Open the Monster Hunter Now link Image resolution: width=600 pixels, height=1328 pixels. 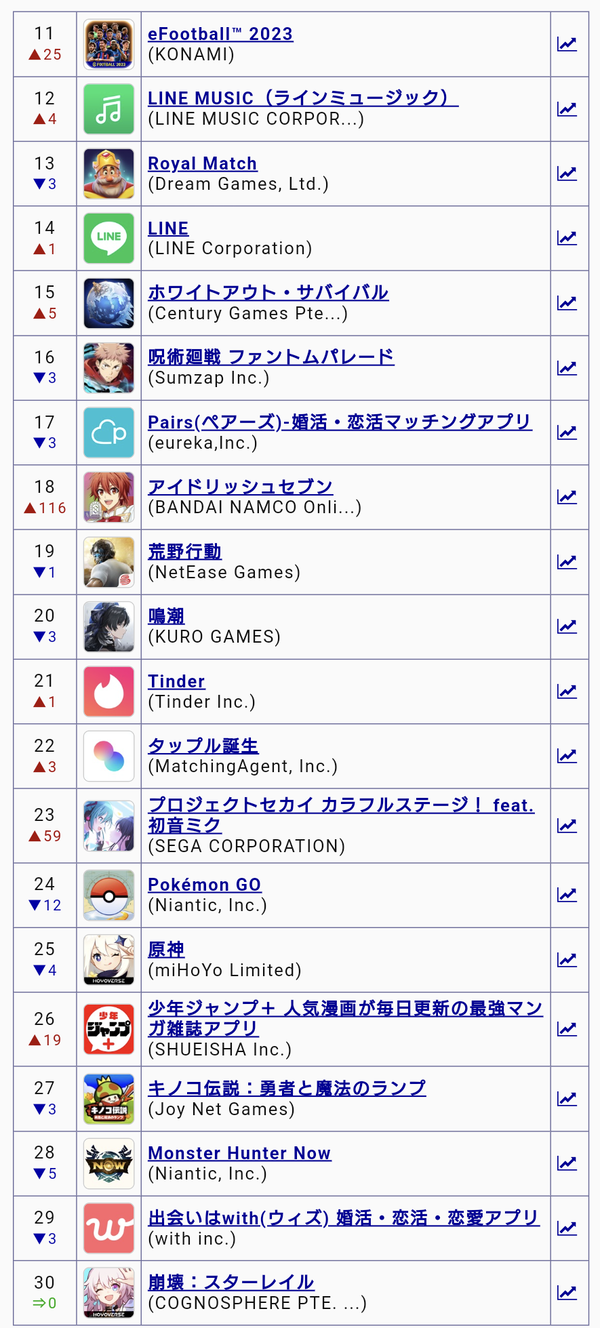coord(239,1153)
